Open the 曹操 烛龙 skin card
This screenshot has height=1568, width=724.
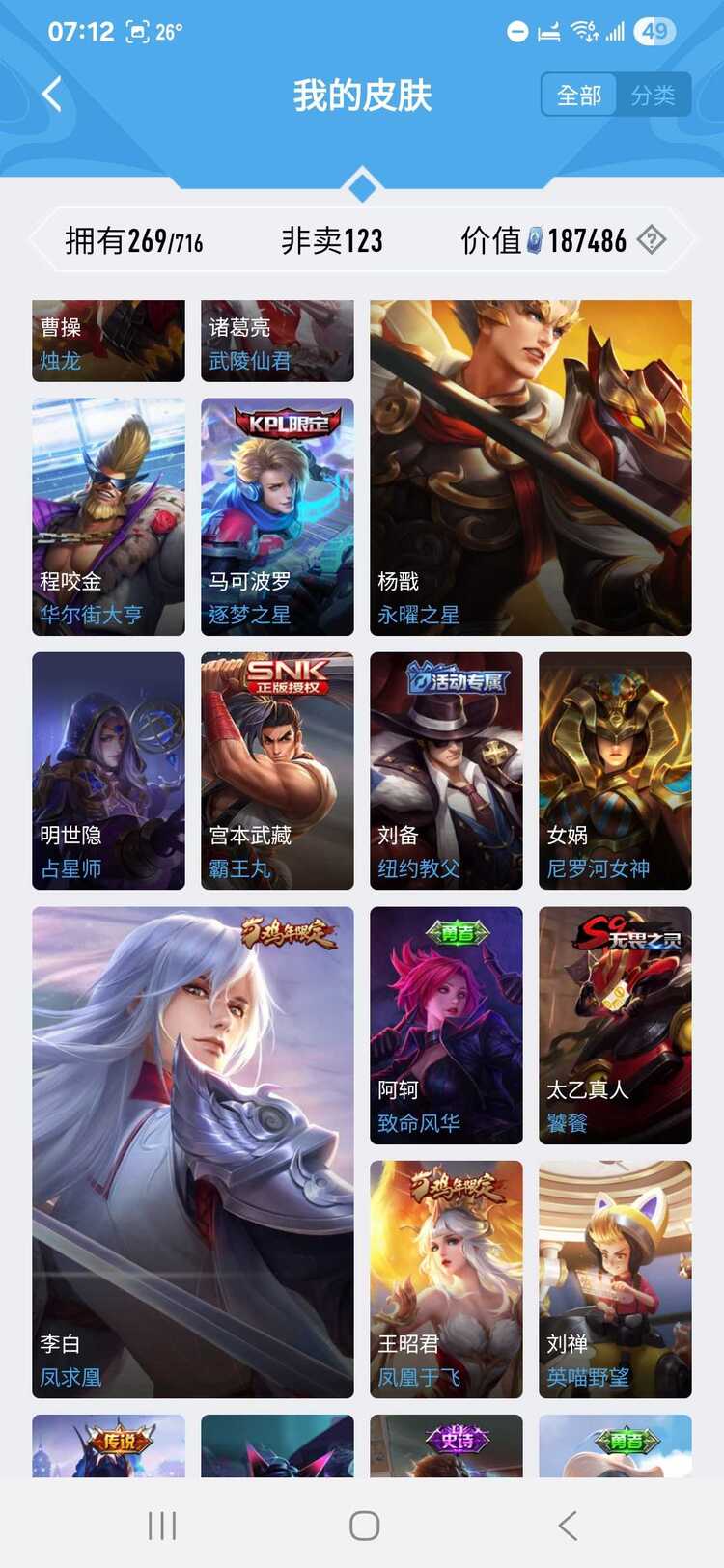click(x=108, y=341)
